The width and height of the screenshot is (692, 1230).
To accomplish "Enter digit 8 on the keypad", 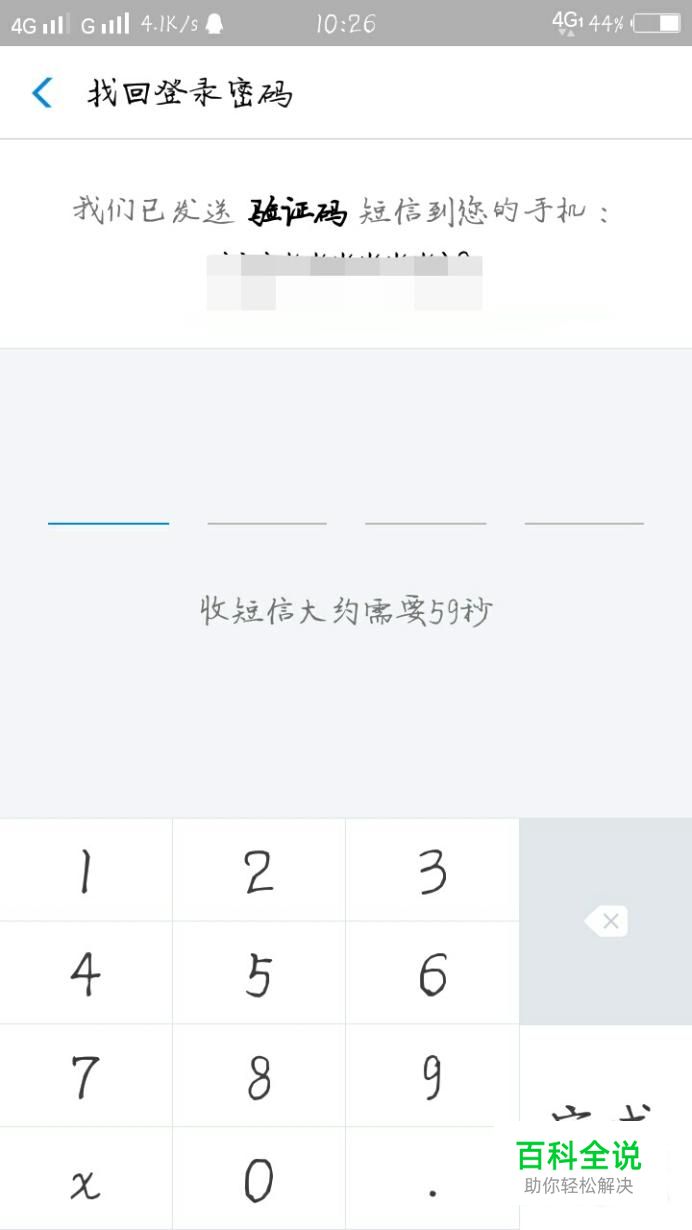I will click(x=259, y=1076).
